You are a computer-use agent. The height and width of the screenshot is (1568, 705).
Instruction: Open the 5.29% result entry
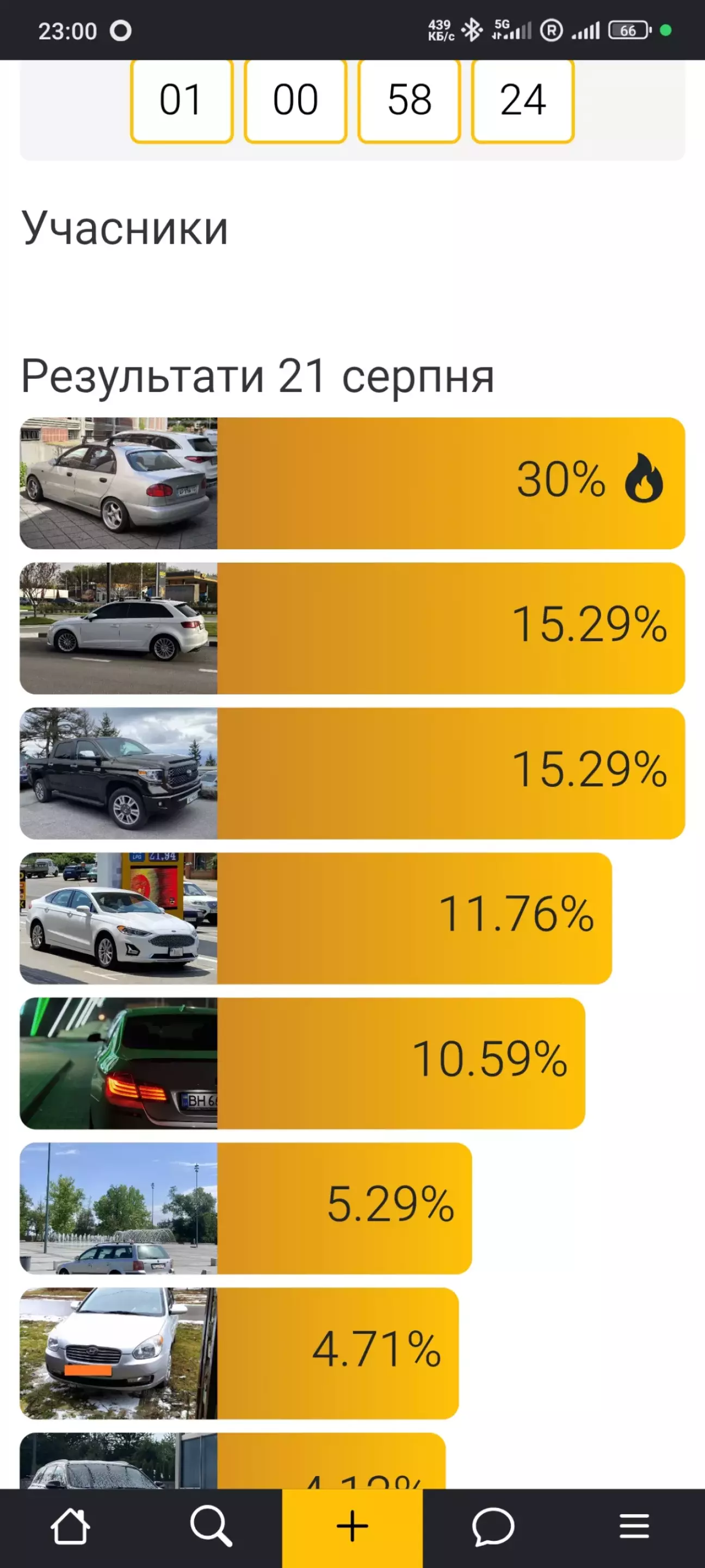246,1208
